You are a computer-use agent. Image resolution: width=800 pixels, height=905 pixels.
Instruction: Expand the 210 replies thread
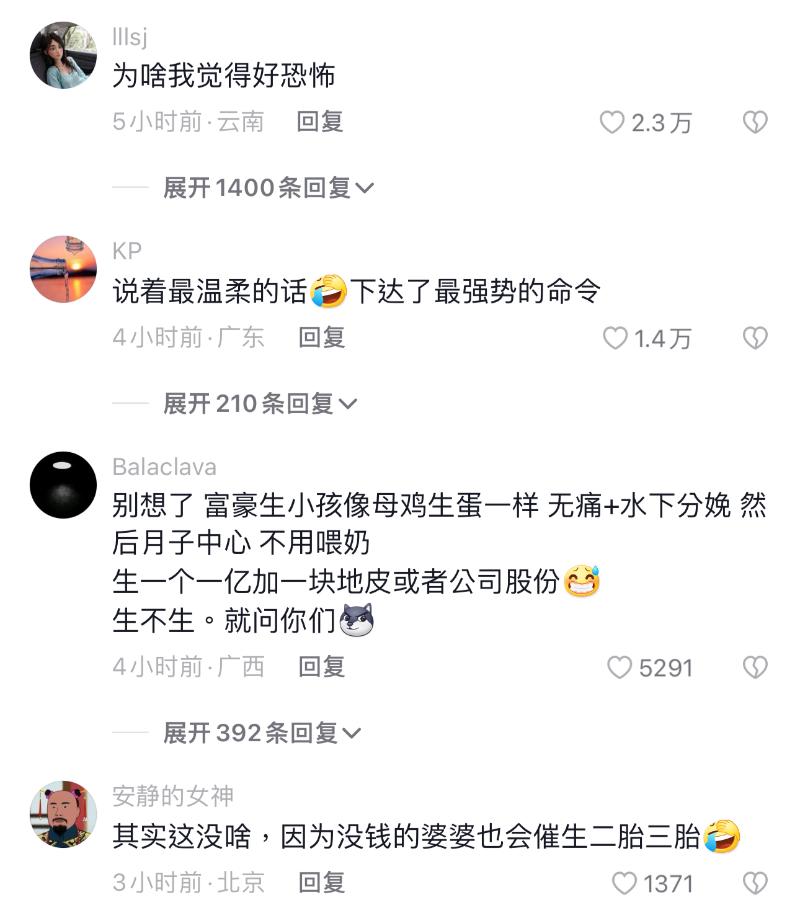(x=260, y=403)
